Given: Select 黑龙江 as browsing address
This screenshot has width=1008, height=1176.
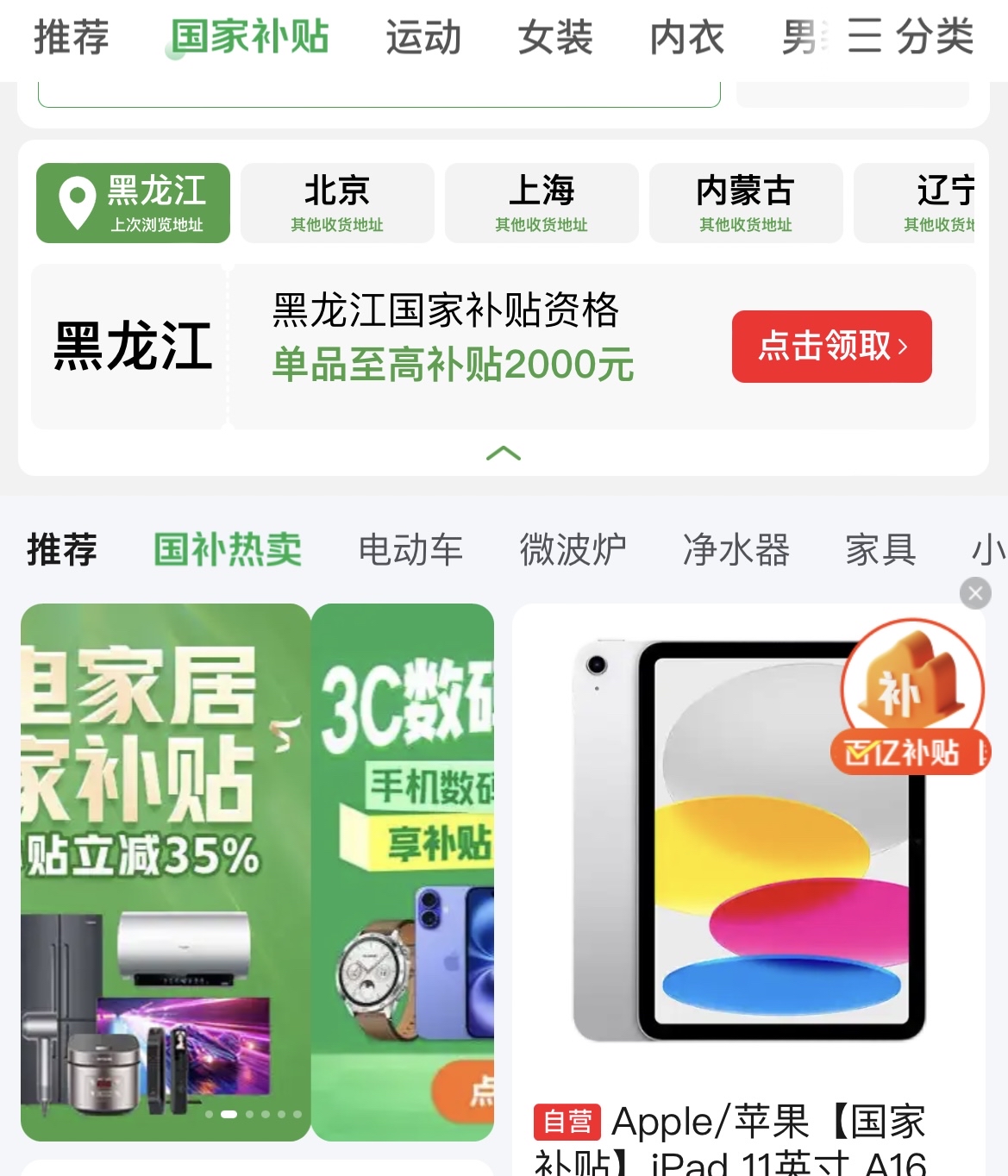Looking at the screenshot, I should [133, 203].
